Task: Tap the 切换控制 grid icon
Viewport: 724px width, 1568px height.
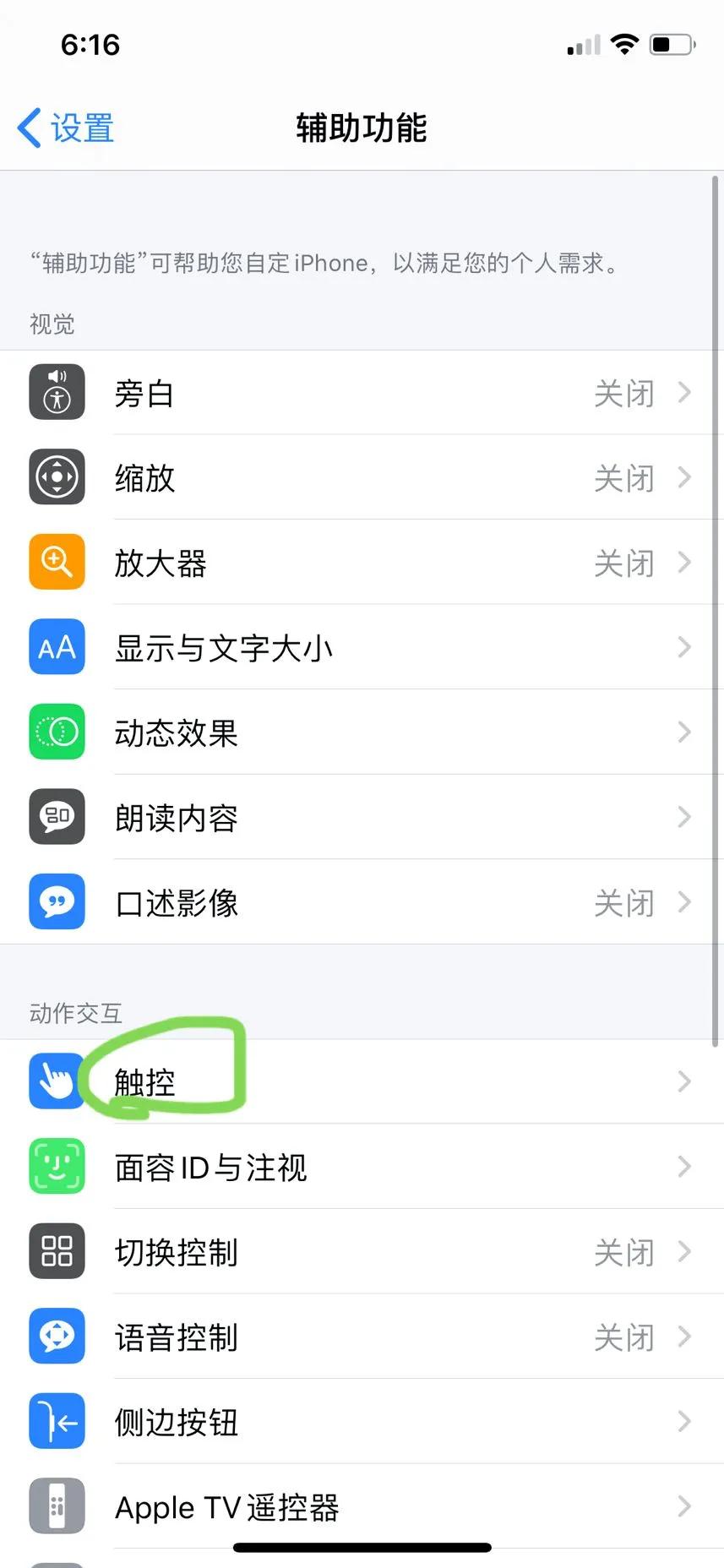Action: [x=57, y=1252]
